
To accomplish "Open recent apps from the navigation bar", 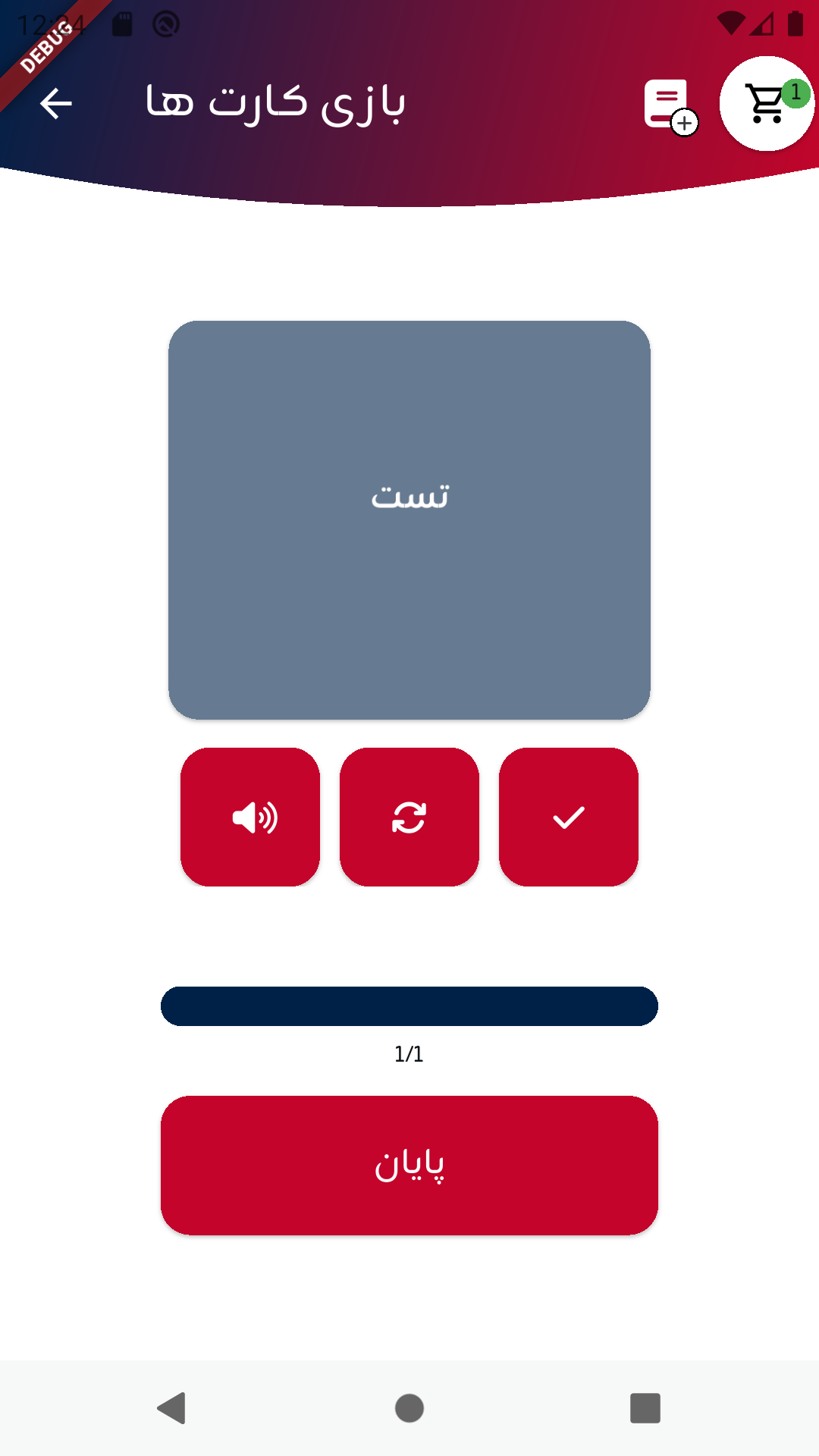I will [x=645, y=1408].
